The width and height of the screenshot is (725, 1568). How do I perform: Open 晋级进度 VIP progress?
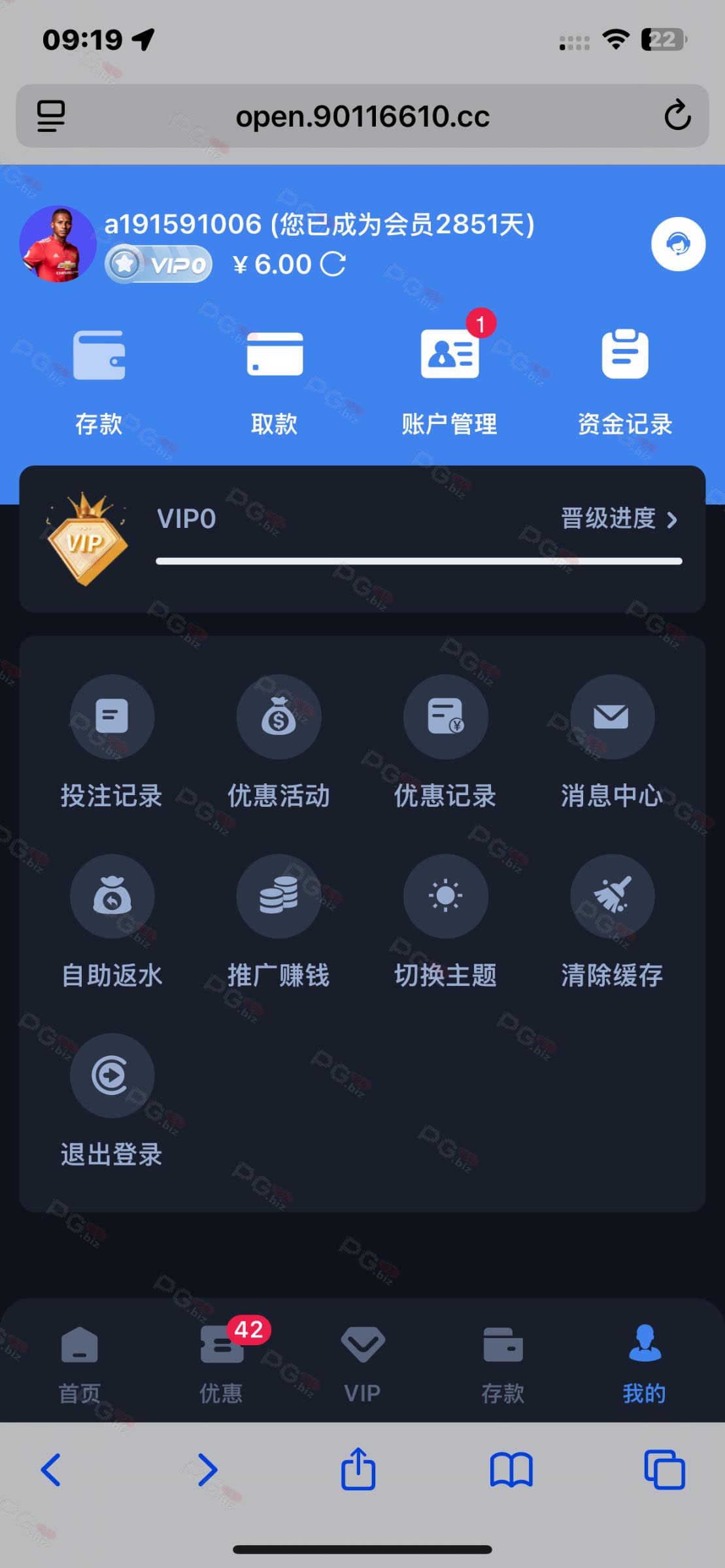[x=619, y=519]
